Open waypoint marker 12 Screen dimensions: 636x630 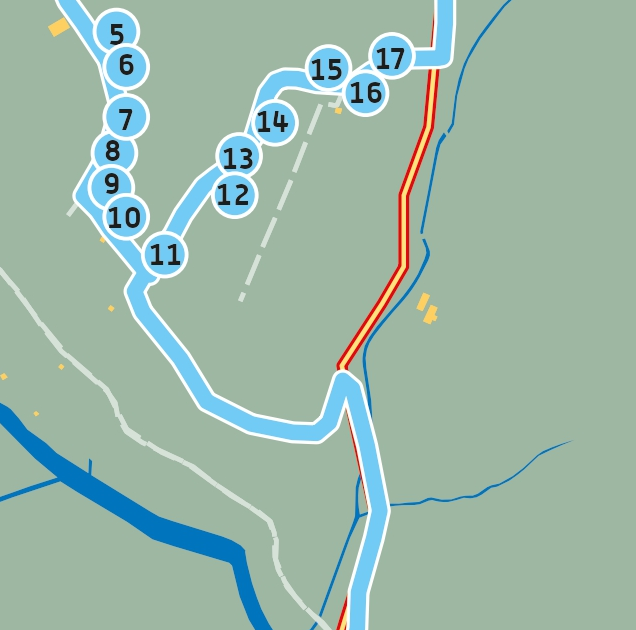click(233, 194)
